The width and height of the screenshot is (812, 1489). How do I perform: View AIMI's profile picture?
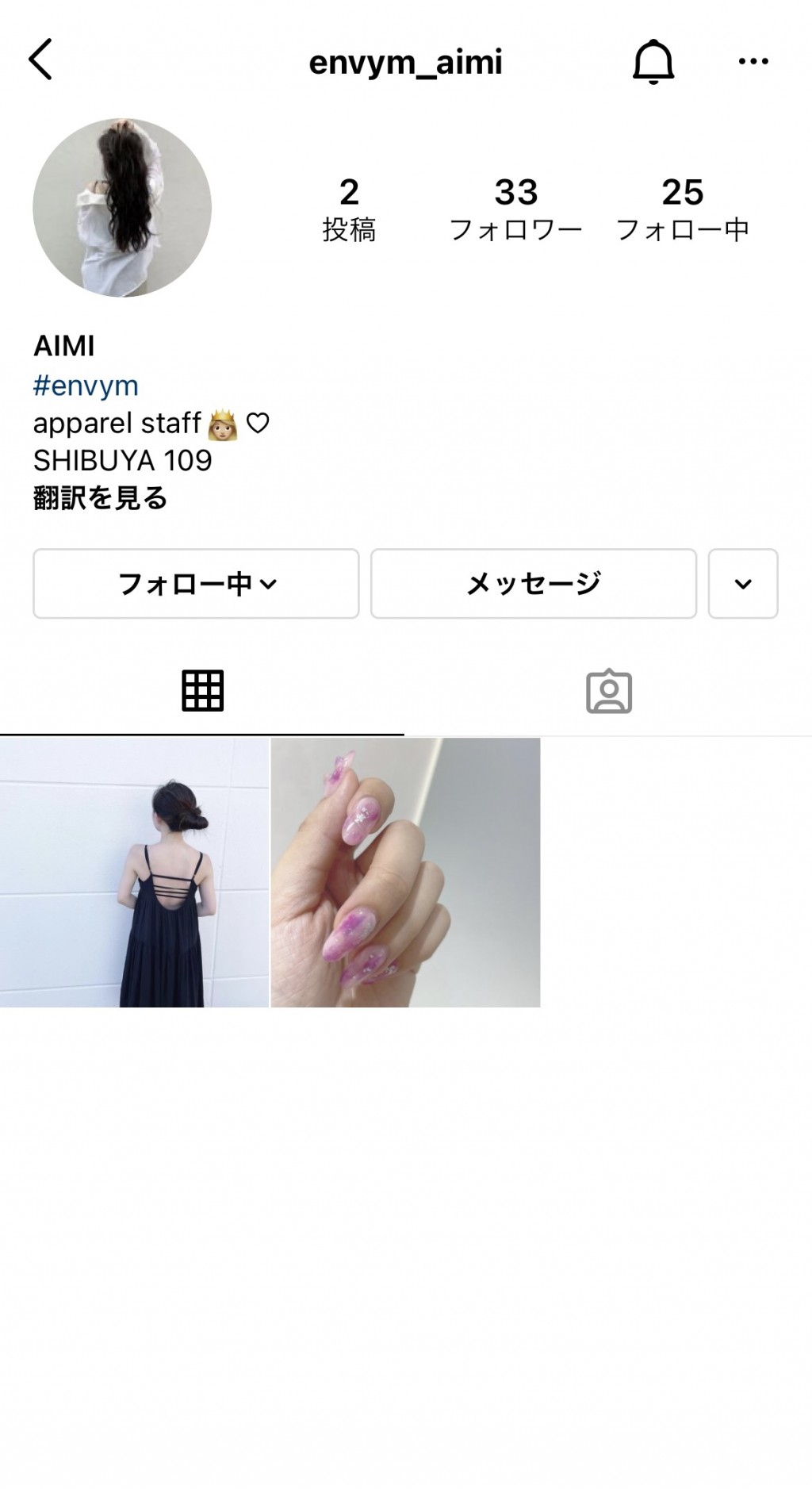pos(122,208)
